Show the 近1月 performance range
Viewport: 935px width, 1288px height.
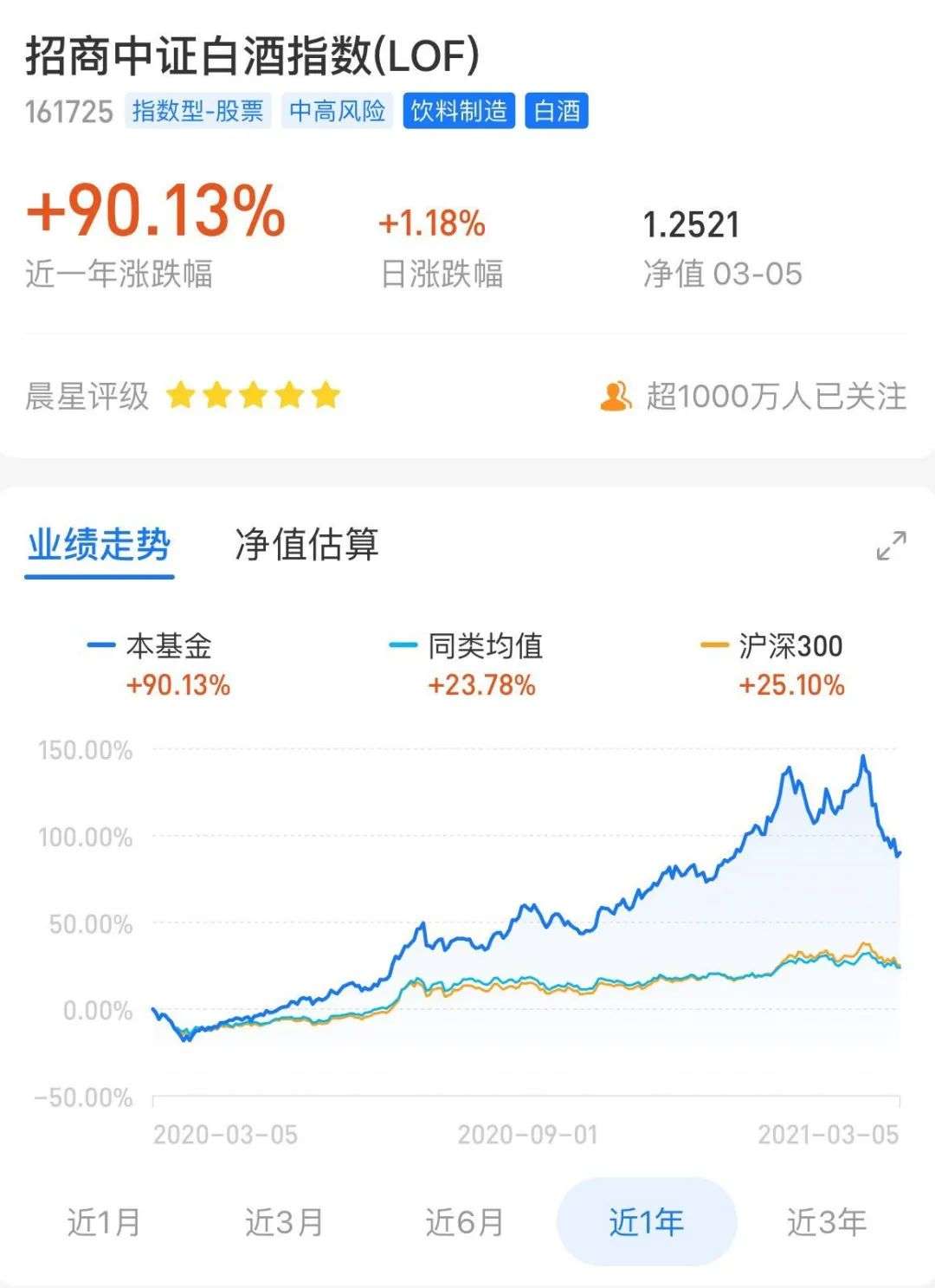104,1222
